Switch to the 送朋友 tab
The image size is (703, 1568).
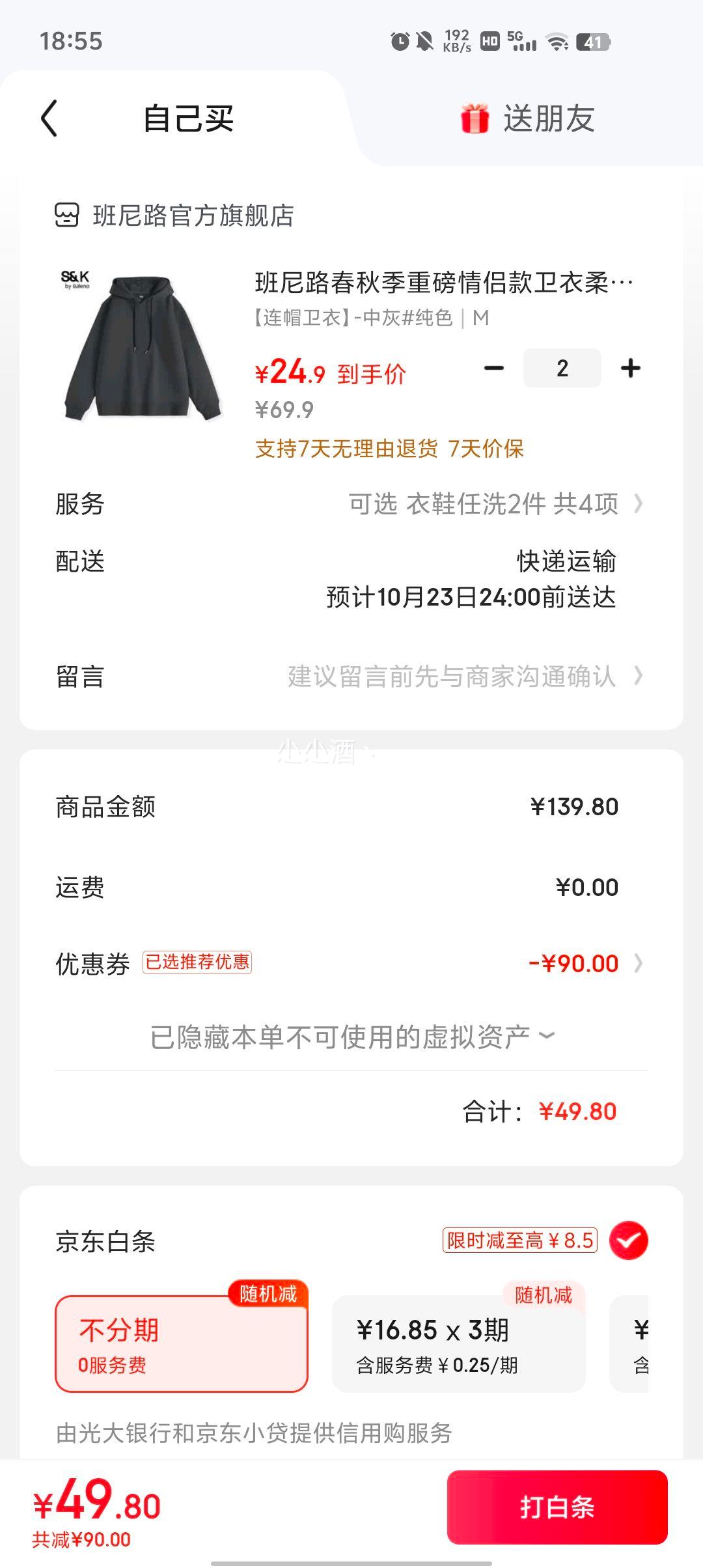coord(527,119)
